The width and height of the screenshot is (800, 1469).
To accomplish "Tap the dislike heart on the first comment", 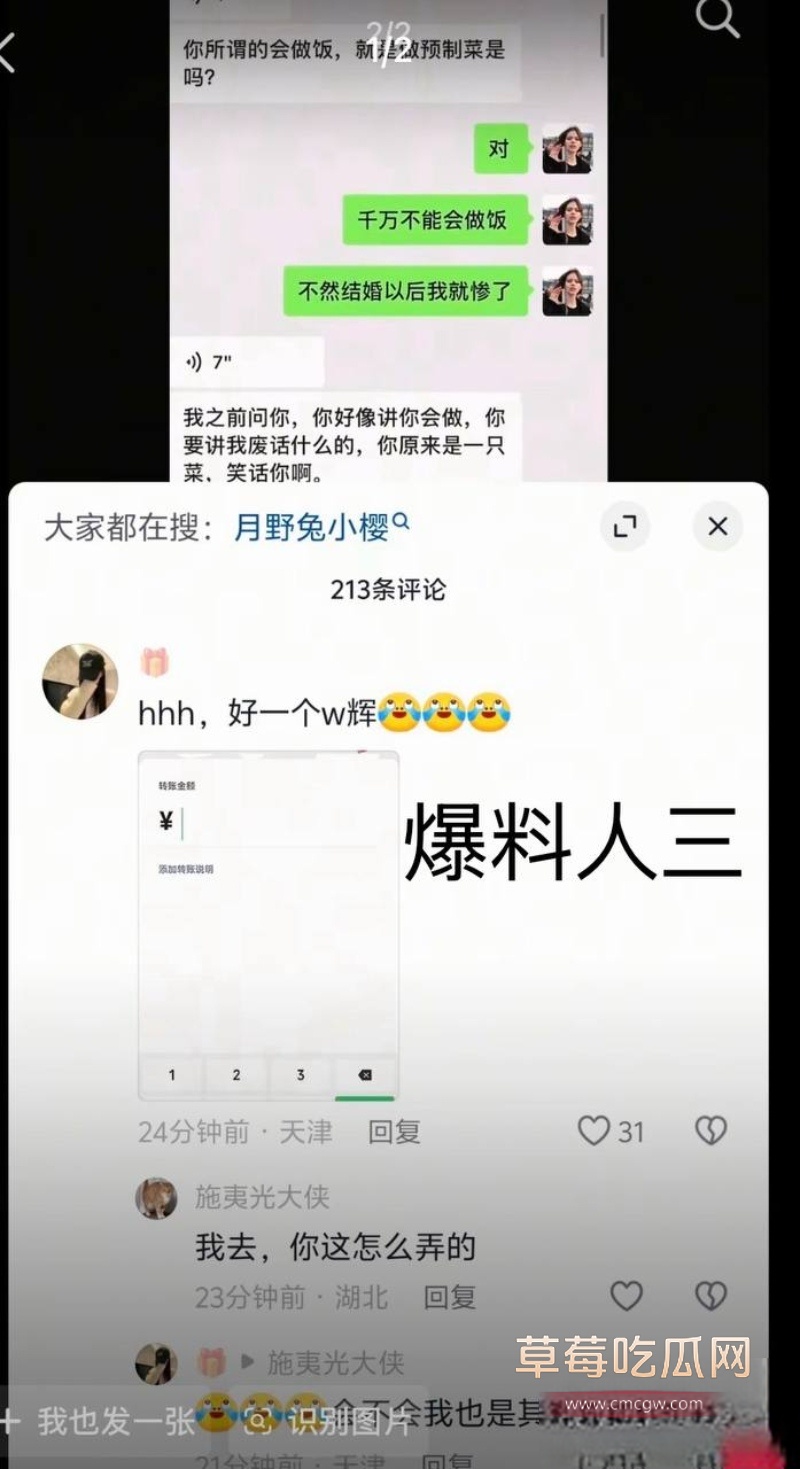I will point(710,1131).
